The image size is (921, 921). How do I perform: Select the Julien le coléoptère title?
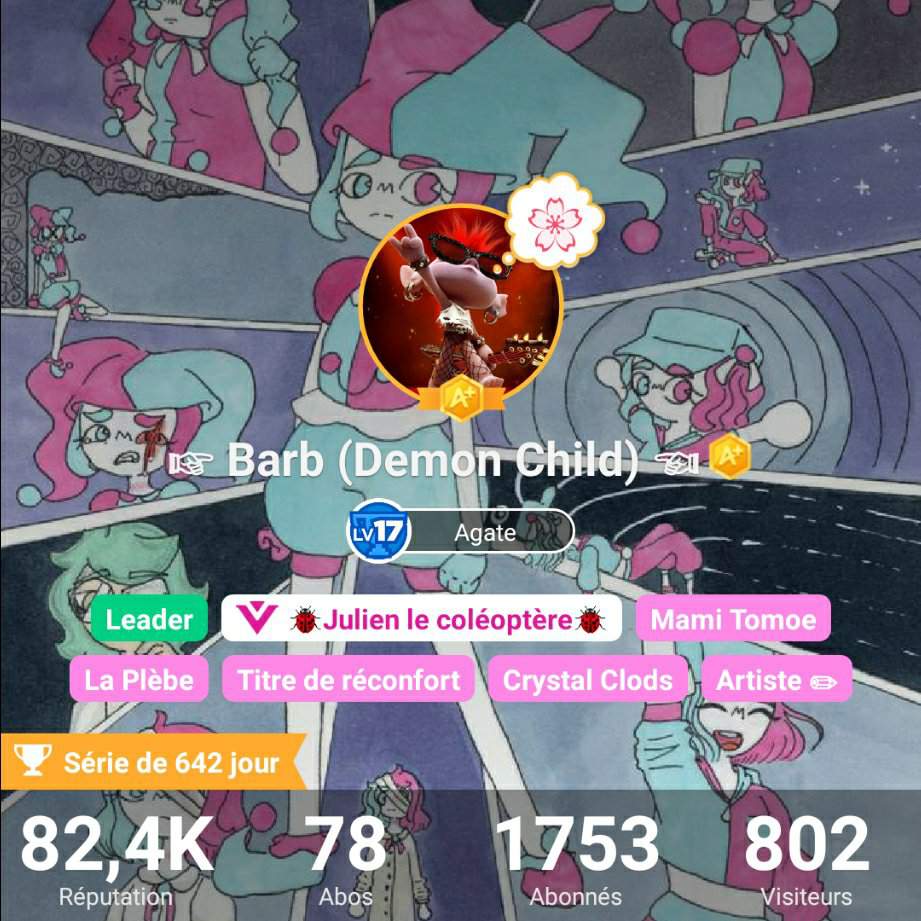tap(421, 620)
